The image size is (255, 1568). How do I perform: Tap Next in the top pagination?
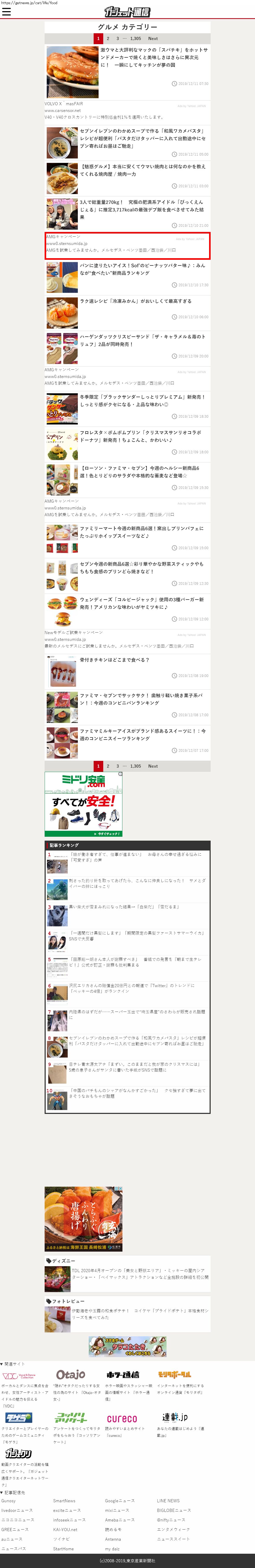tap(153, 38)
